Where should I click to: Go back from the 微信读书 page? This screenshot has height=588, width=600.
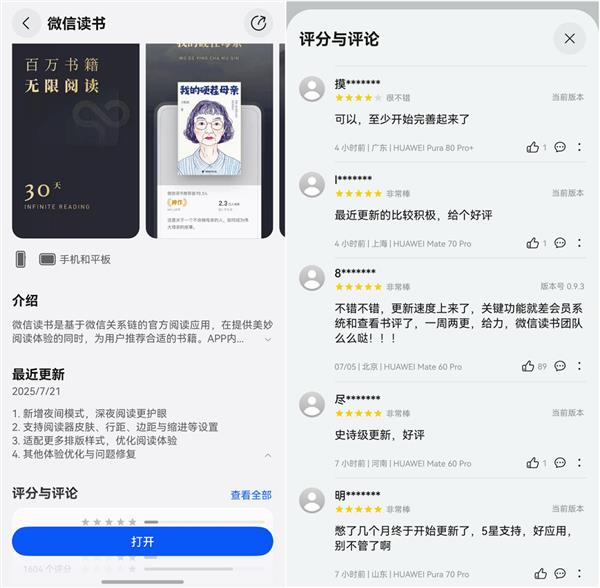26,23
